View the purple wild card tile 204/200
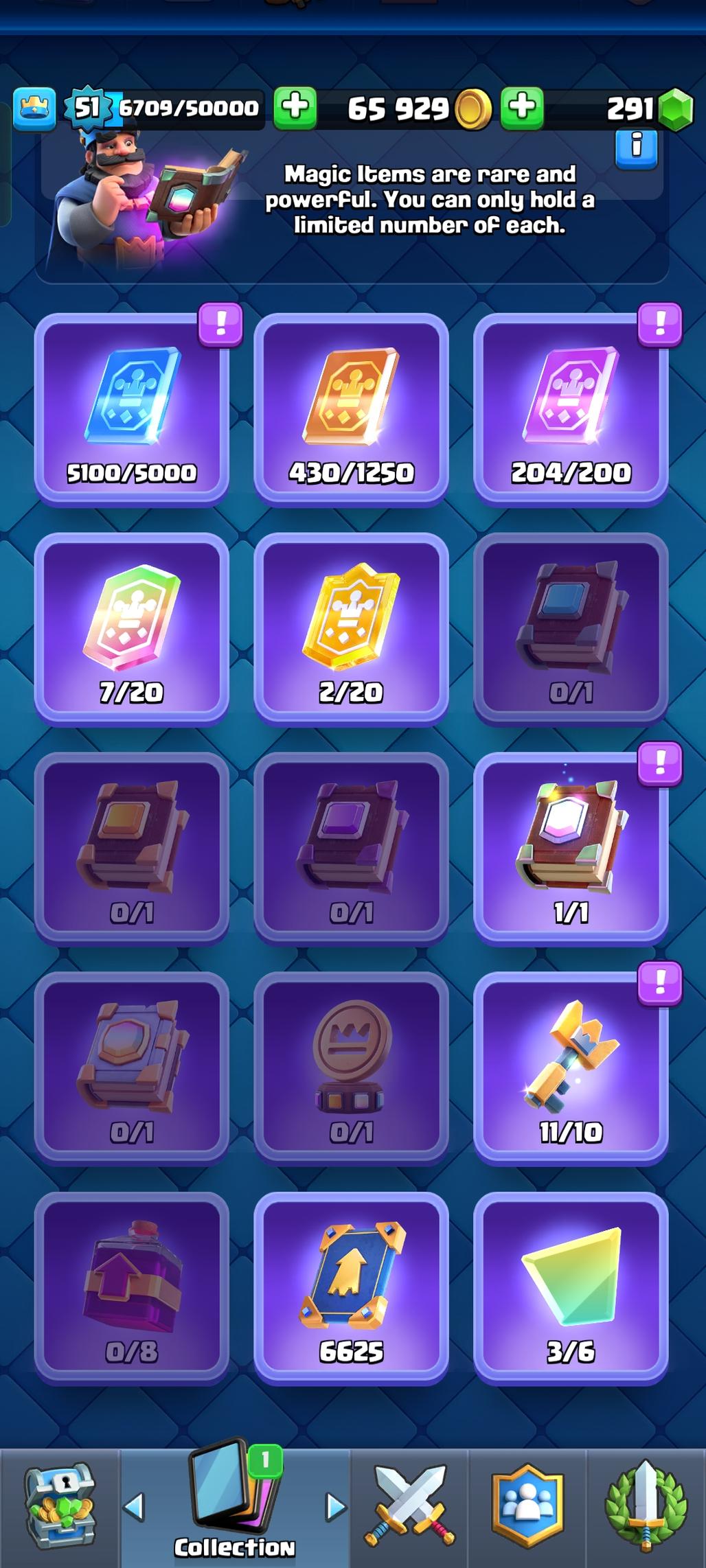 click(x=571, y=409)
